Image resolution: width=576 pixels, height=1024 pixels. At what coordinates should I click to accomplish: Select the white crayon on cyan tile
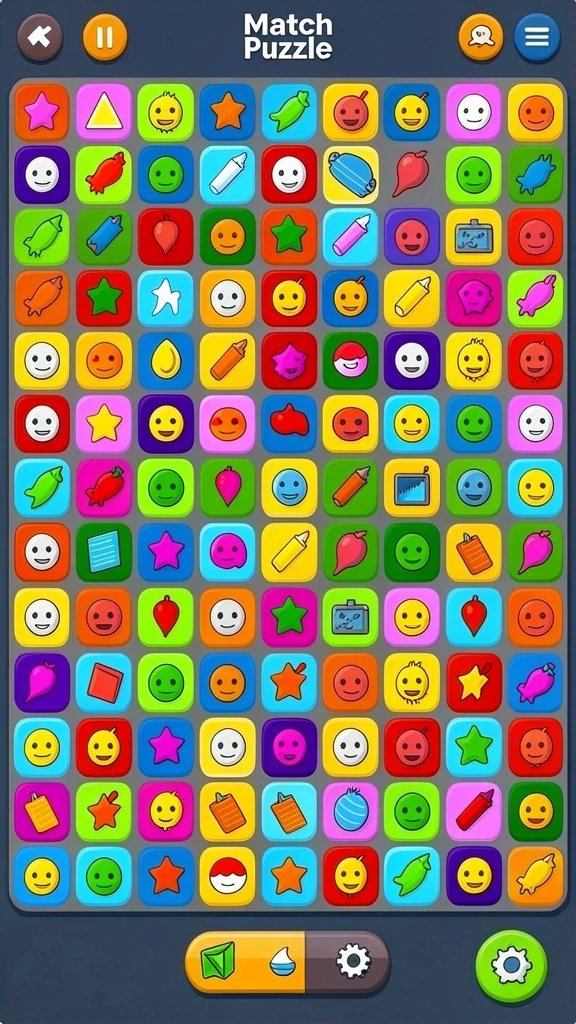pos(227,174)
